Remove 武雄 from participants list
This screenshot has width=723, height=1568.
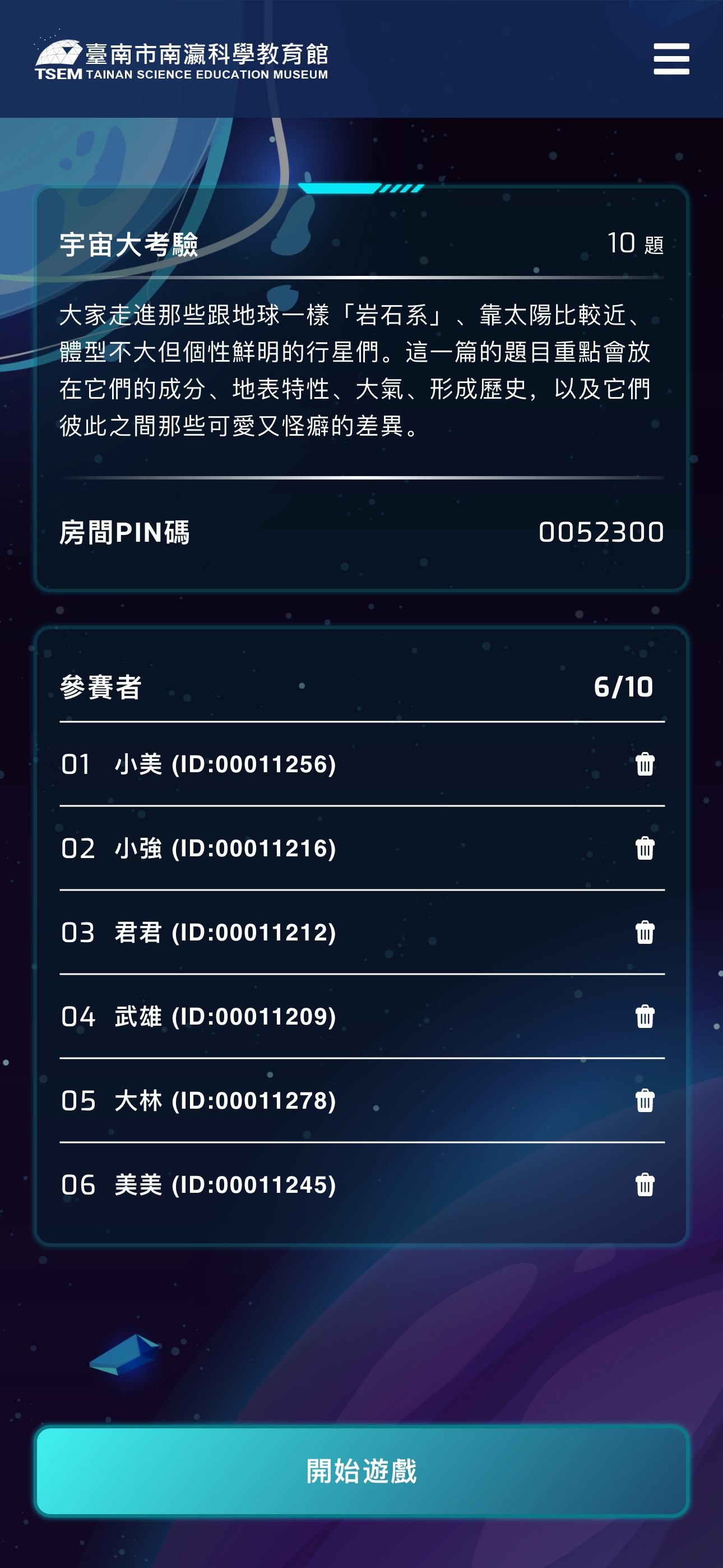[645, 1016]
